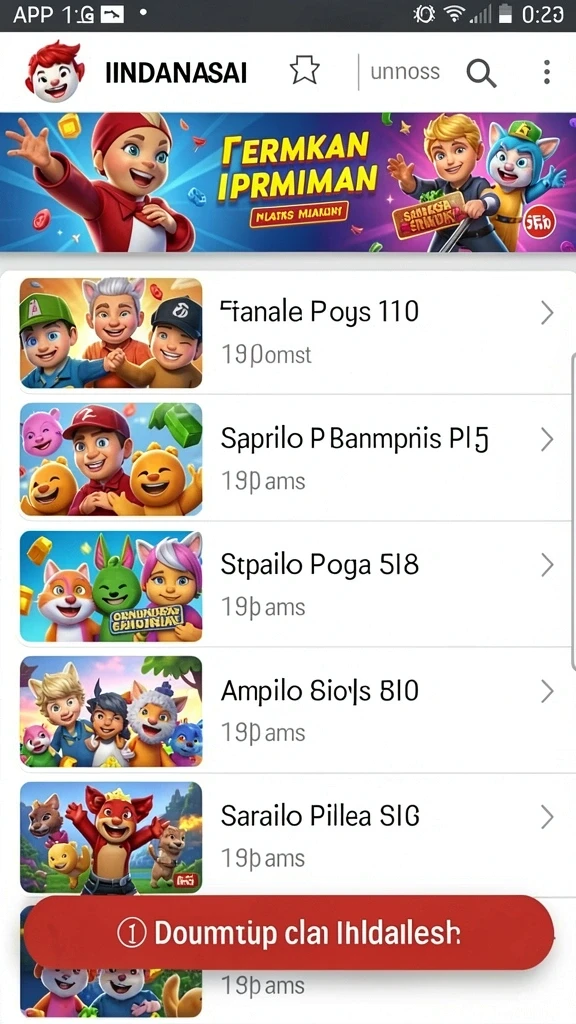Open the search magnifier
This screenshot has height=1024, width=576.
pos(481,72)
